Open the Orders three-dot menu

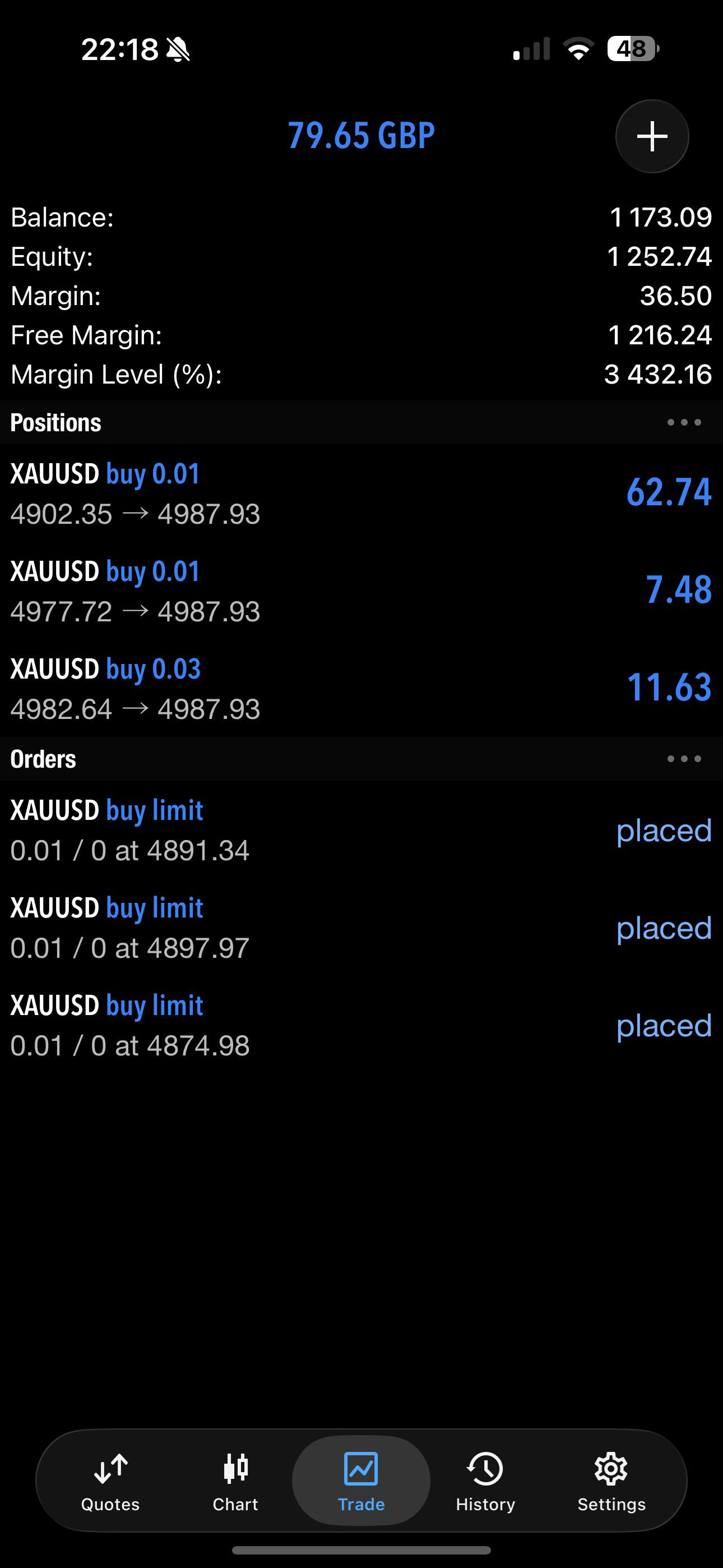point(683,759)
